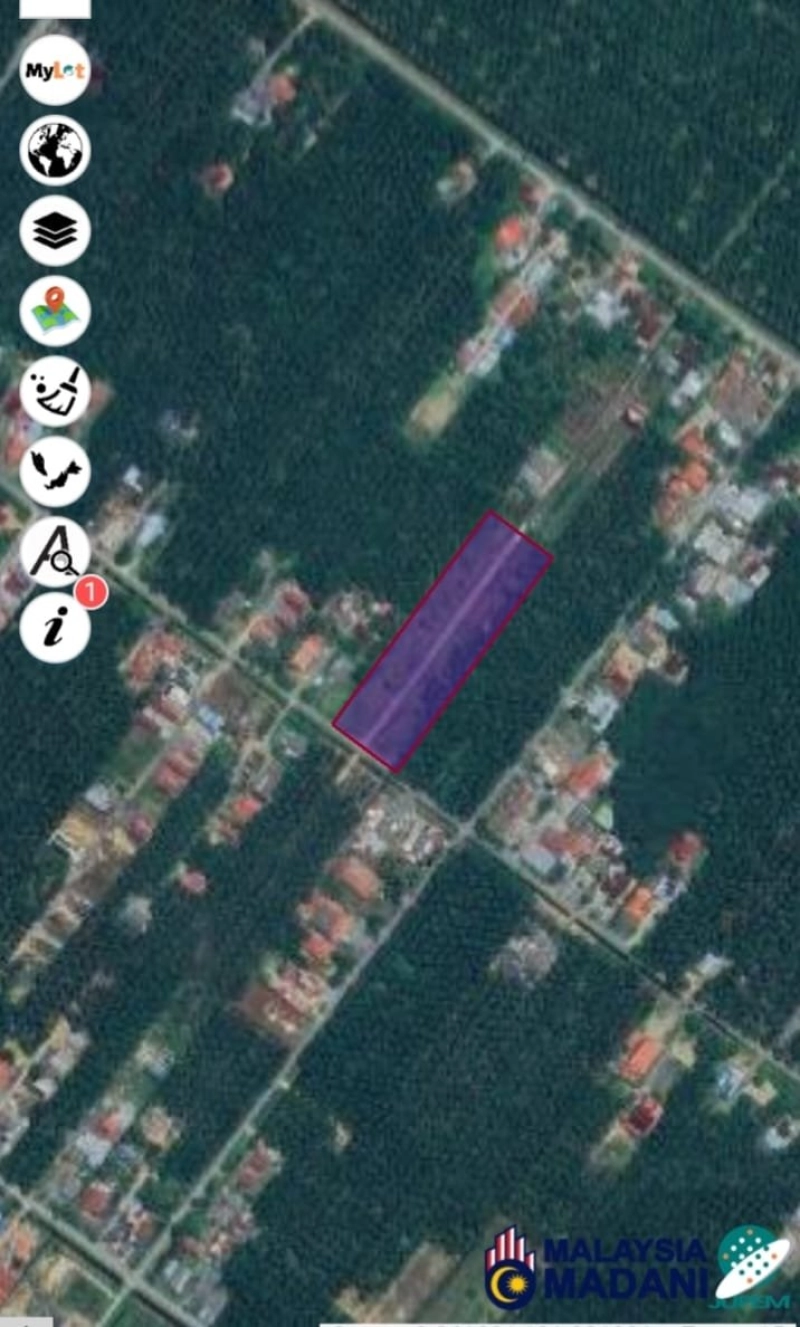800x1327 pixels.
Task: Toggle map layer visibility from the layers icon
Action: [53, 232]
